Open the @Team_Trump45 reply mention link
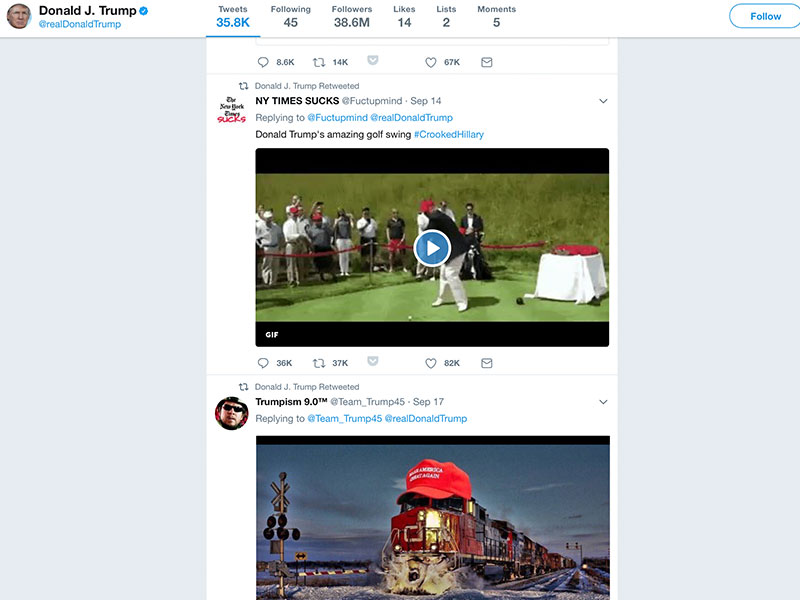The width and height of the screenshot is (800, 600). coord(343,419)
